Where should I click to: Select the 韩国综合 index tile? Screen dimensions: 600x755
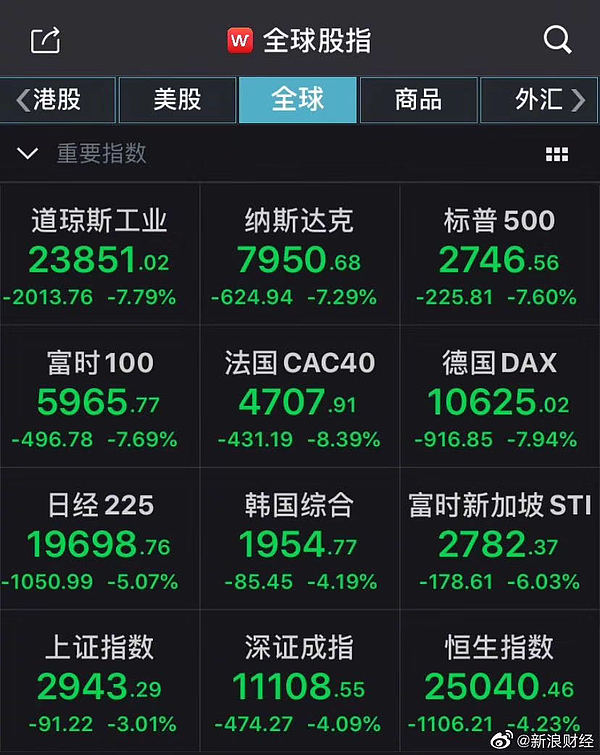299,540
